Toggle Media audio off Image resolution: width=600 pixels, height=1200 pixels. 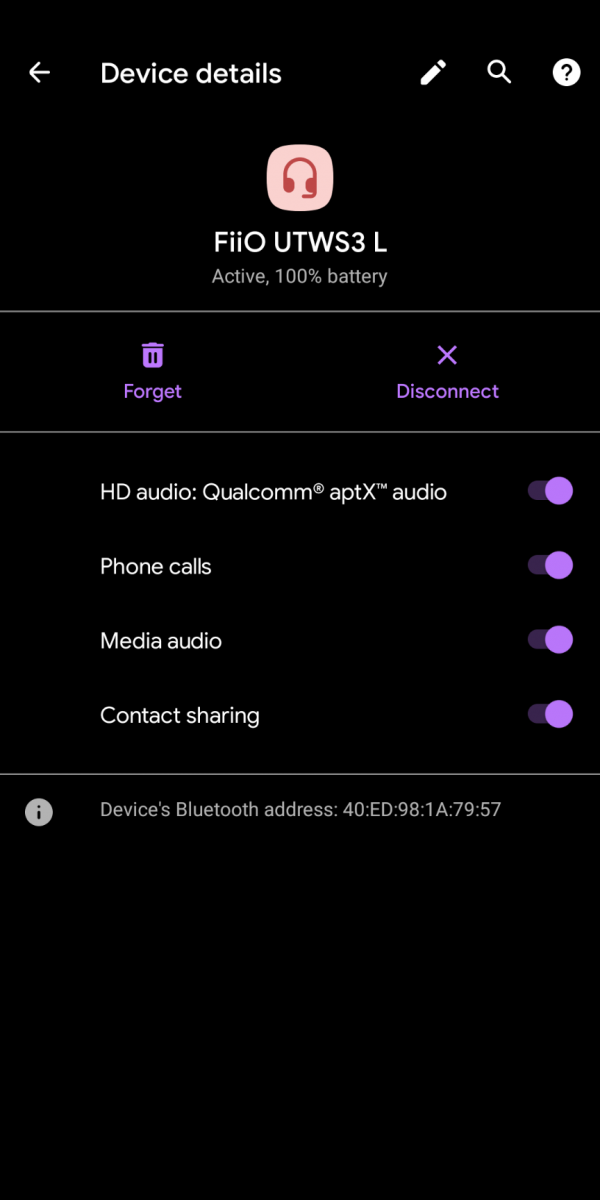point(550,640)
